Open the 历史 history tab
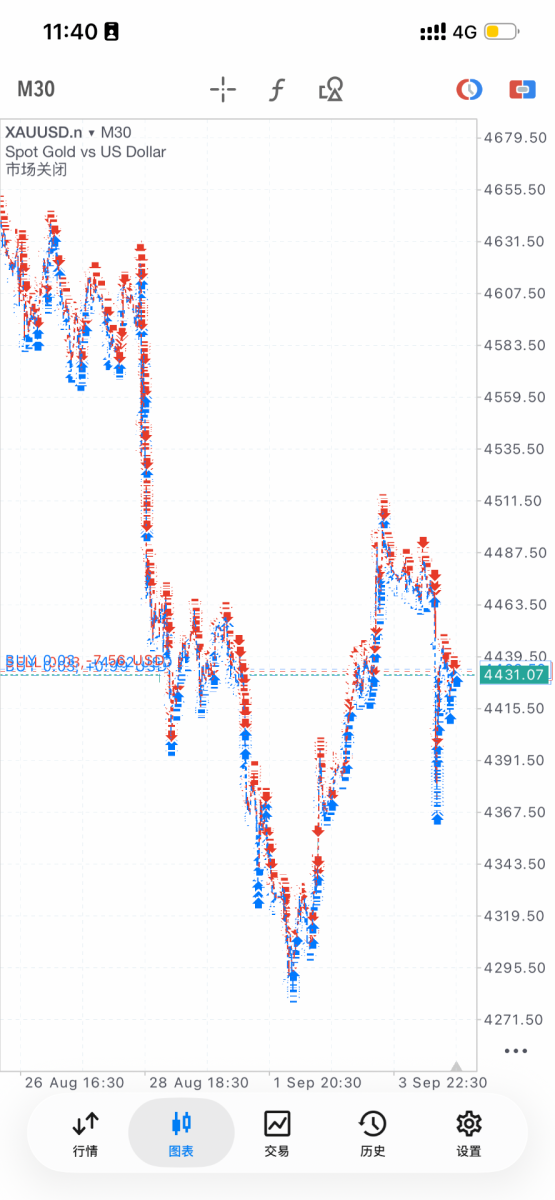 pos(373,1134)
